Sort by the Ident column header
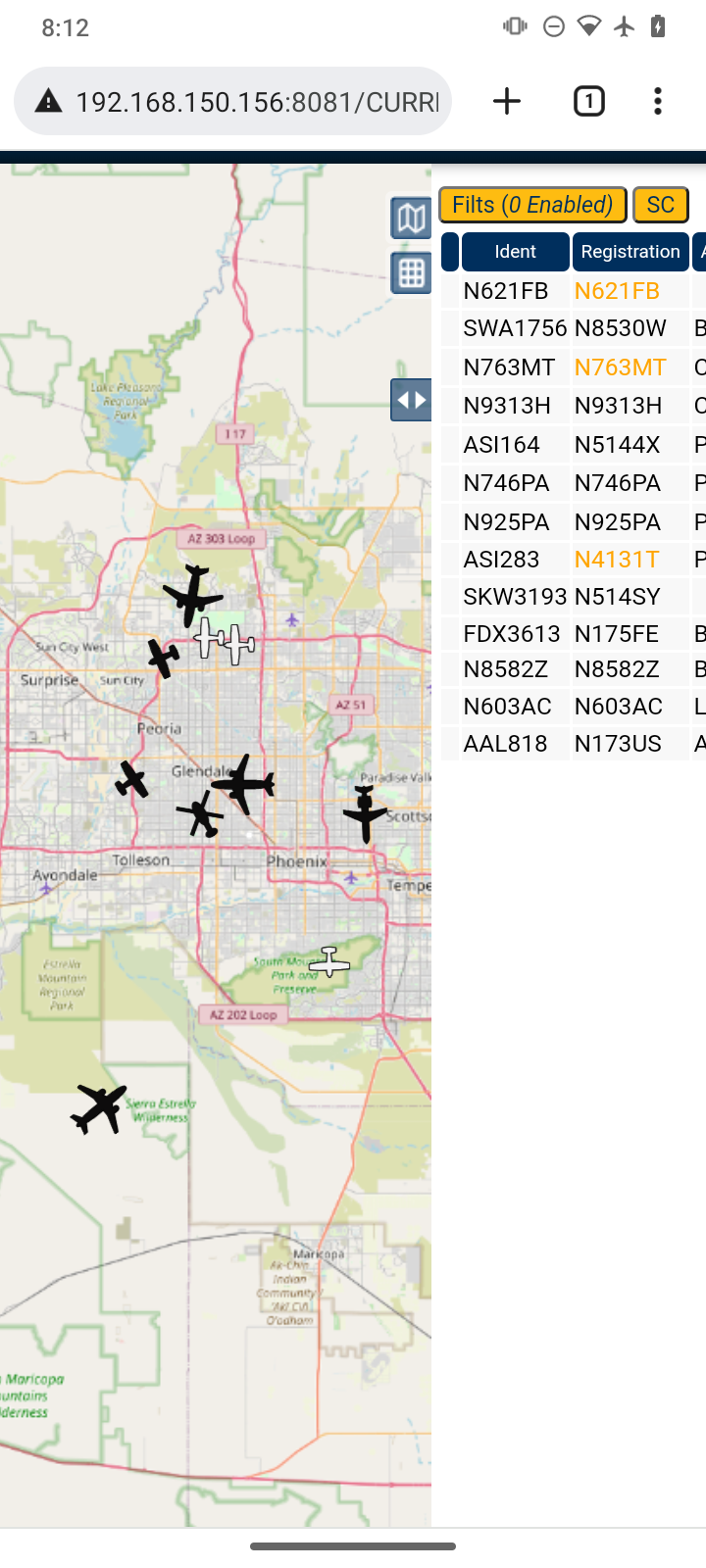This screenshot has height=1568, width=706. click(515, 252)
